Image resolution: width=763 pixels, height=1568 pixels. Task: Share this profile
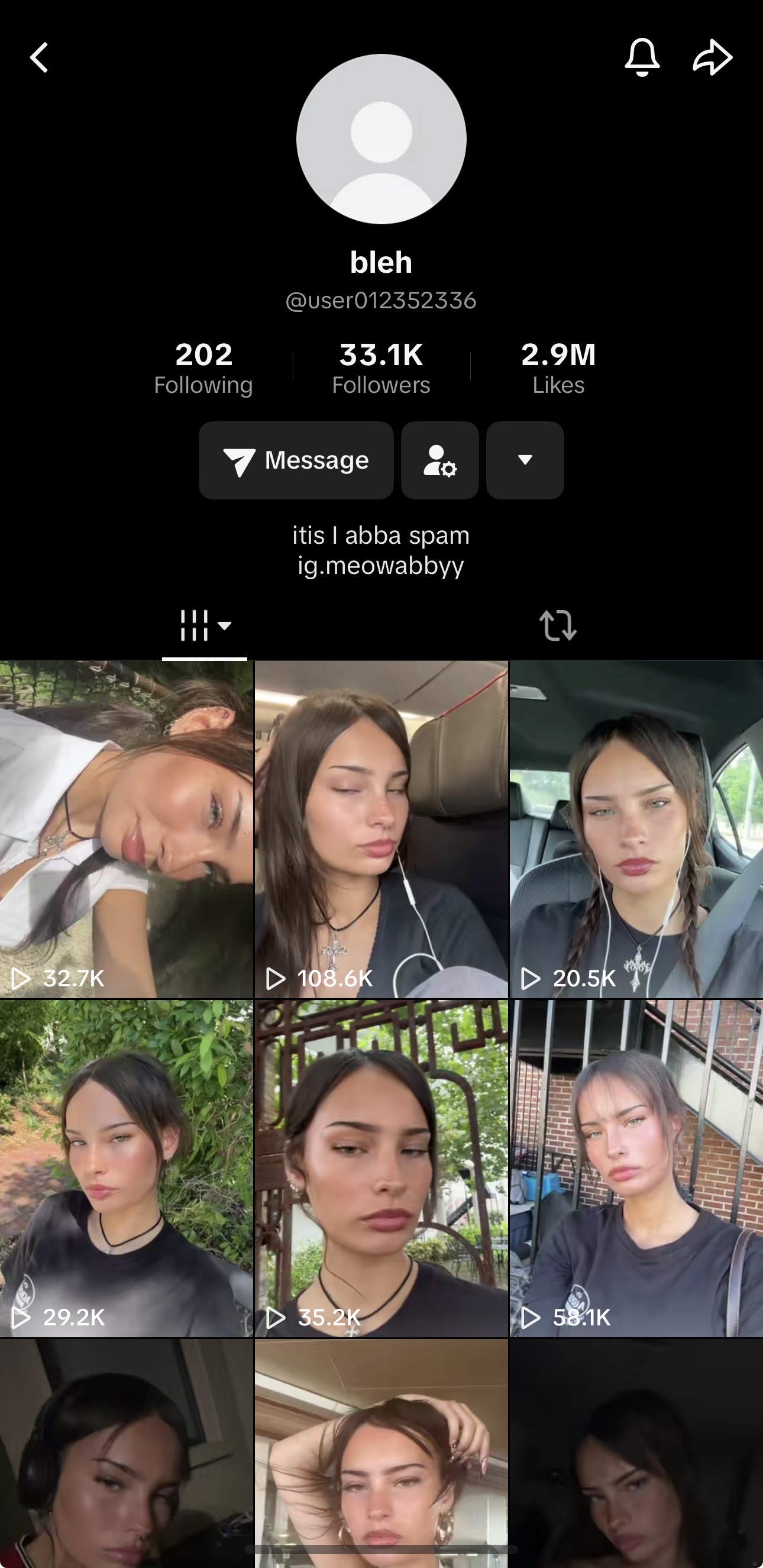point(713,58)
